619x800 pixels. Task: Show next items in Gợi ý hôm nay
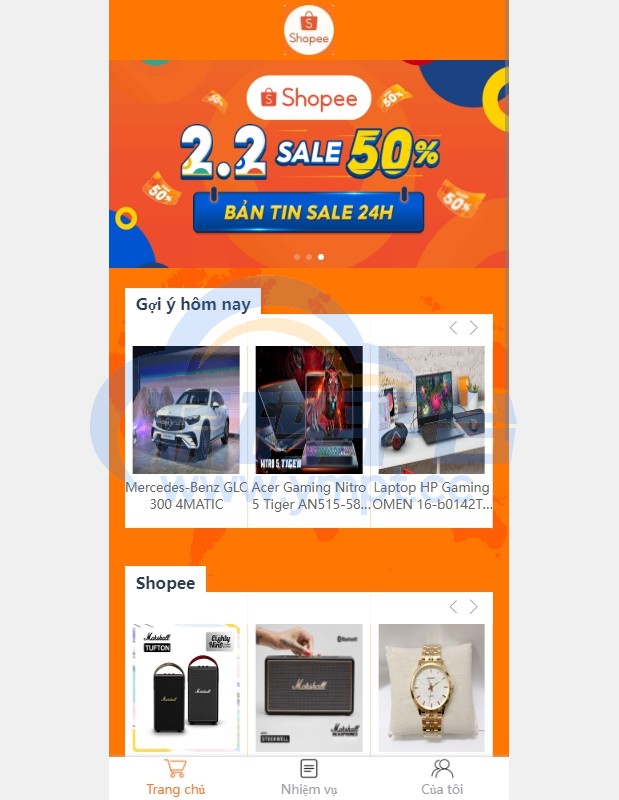pyautogui.click(x=474, y=328)
